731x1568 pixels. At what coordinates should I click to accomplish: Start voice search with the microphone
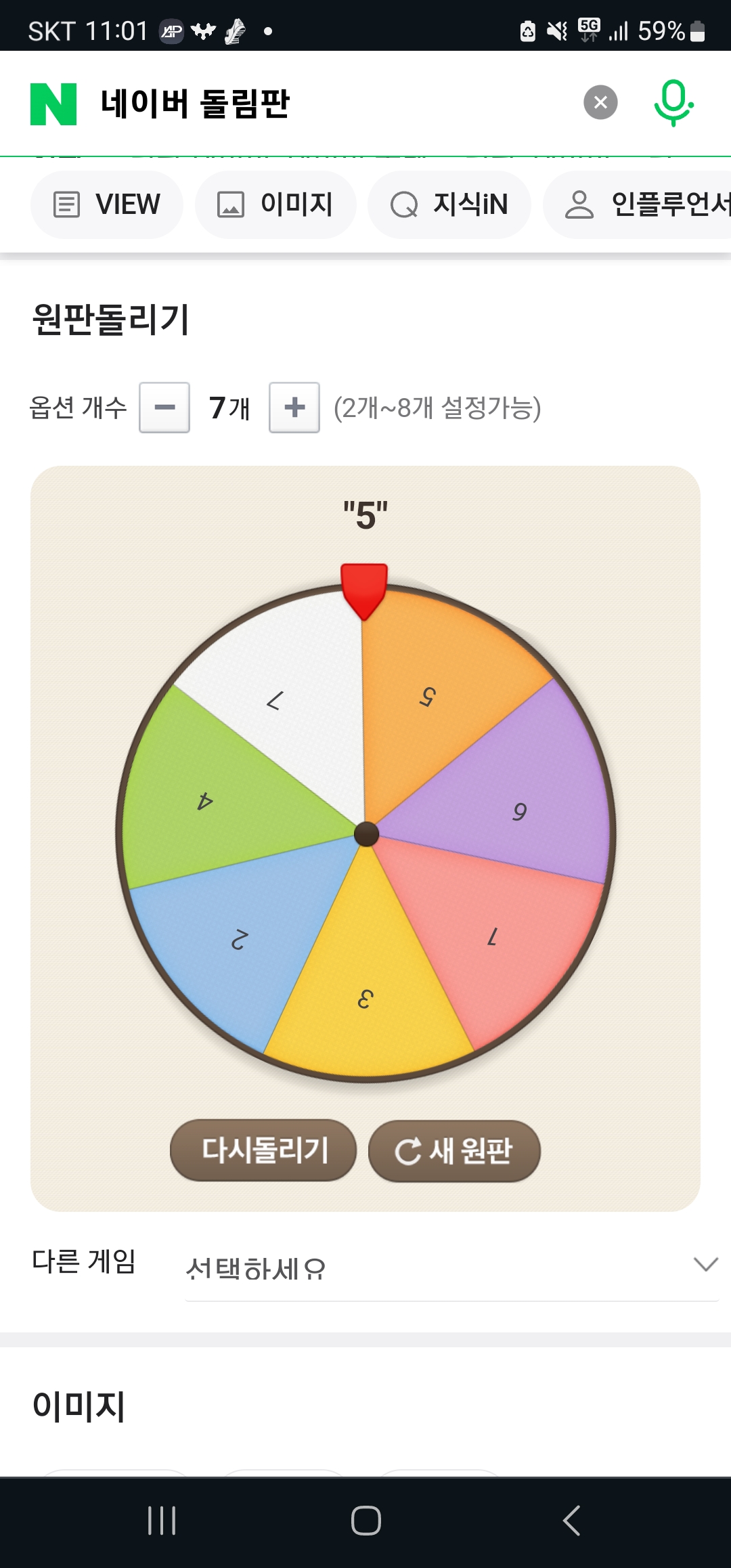[x=673, y=103]
